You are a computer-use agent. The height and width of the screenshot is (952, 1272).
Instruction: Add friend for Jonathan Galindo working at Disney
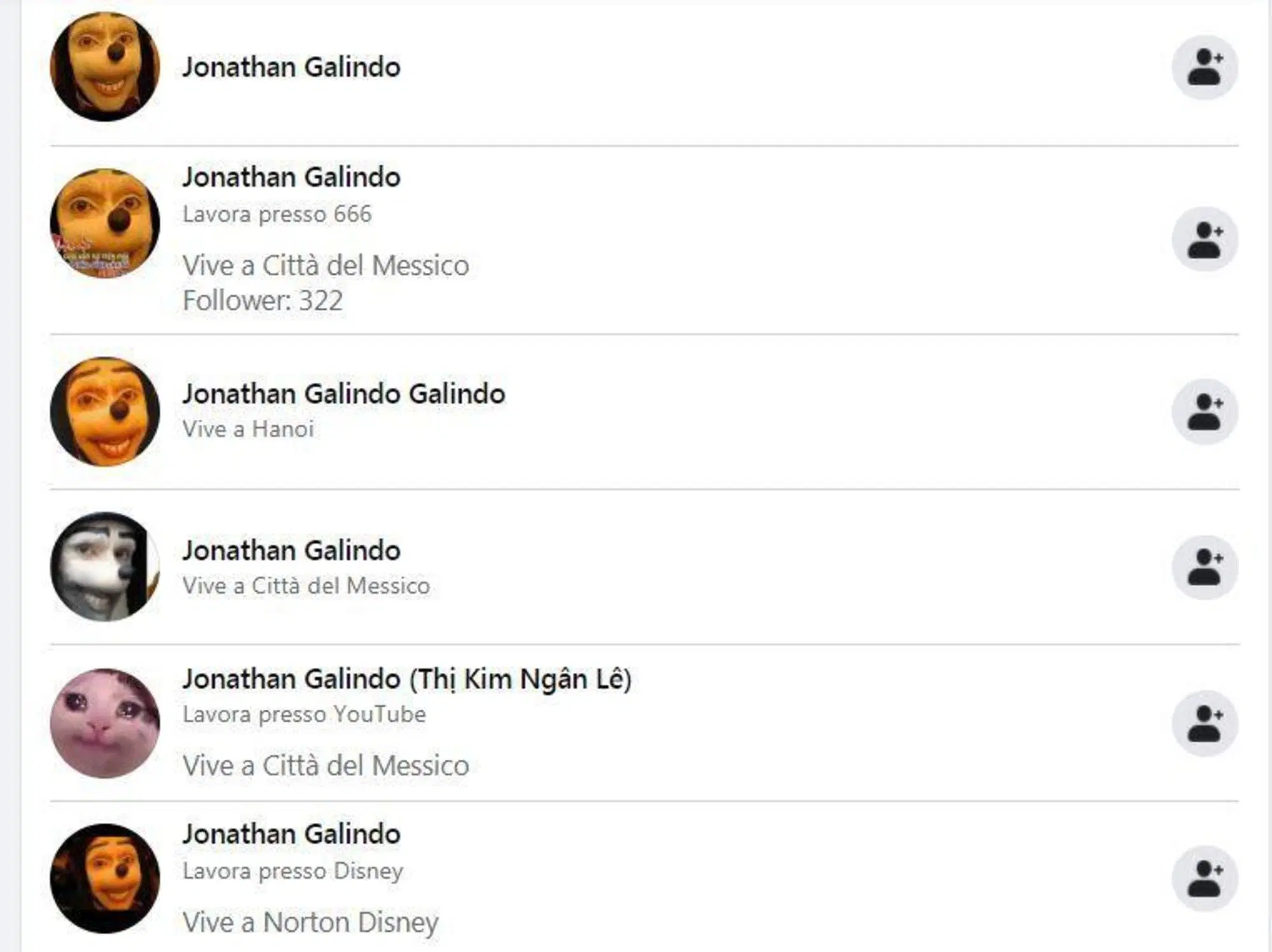coord(1205,878)
